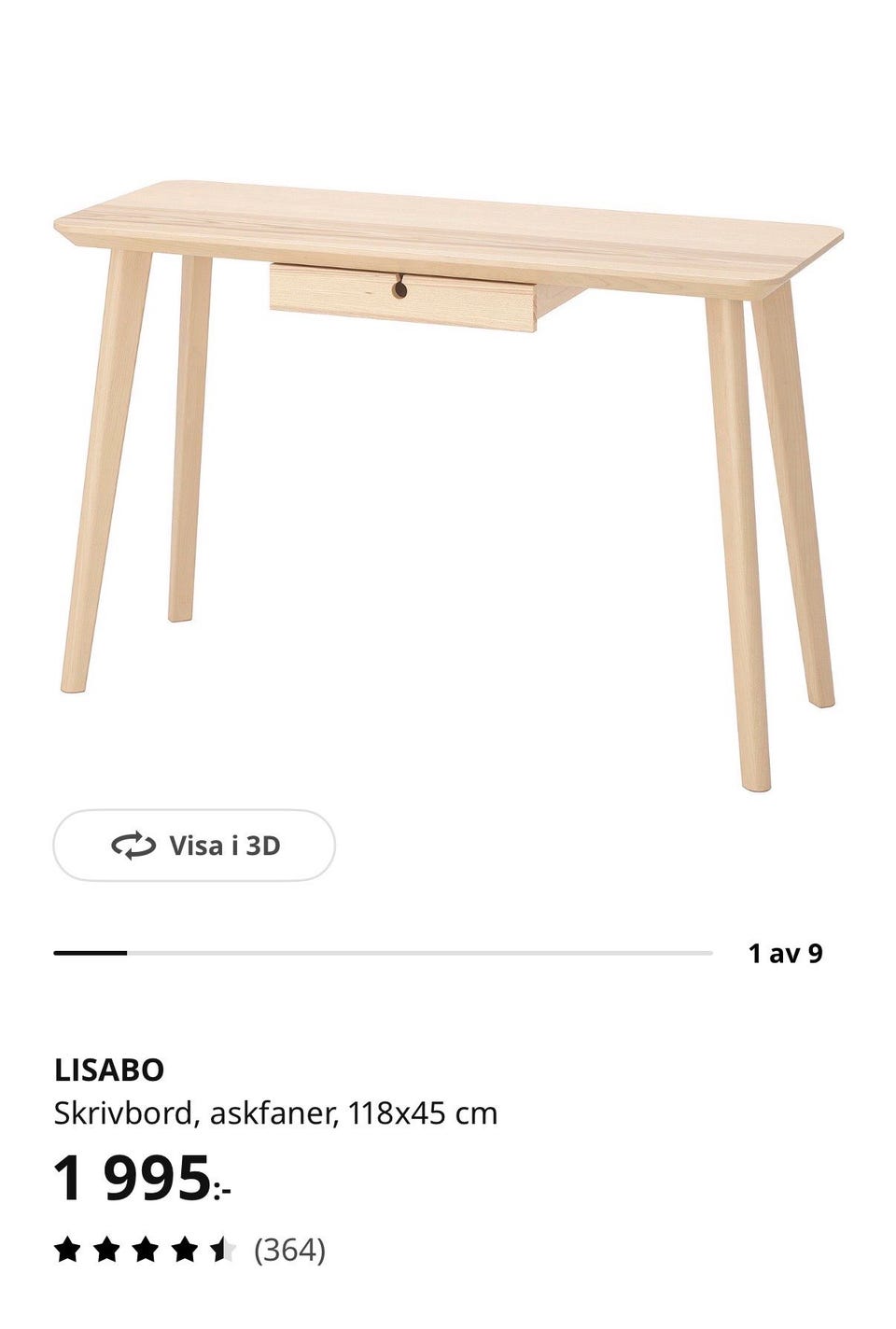This screenshot has width=896, height=1329.
Task: Tap the Visa i 3D button
Action: [x=194, y=846]
